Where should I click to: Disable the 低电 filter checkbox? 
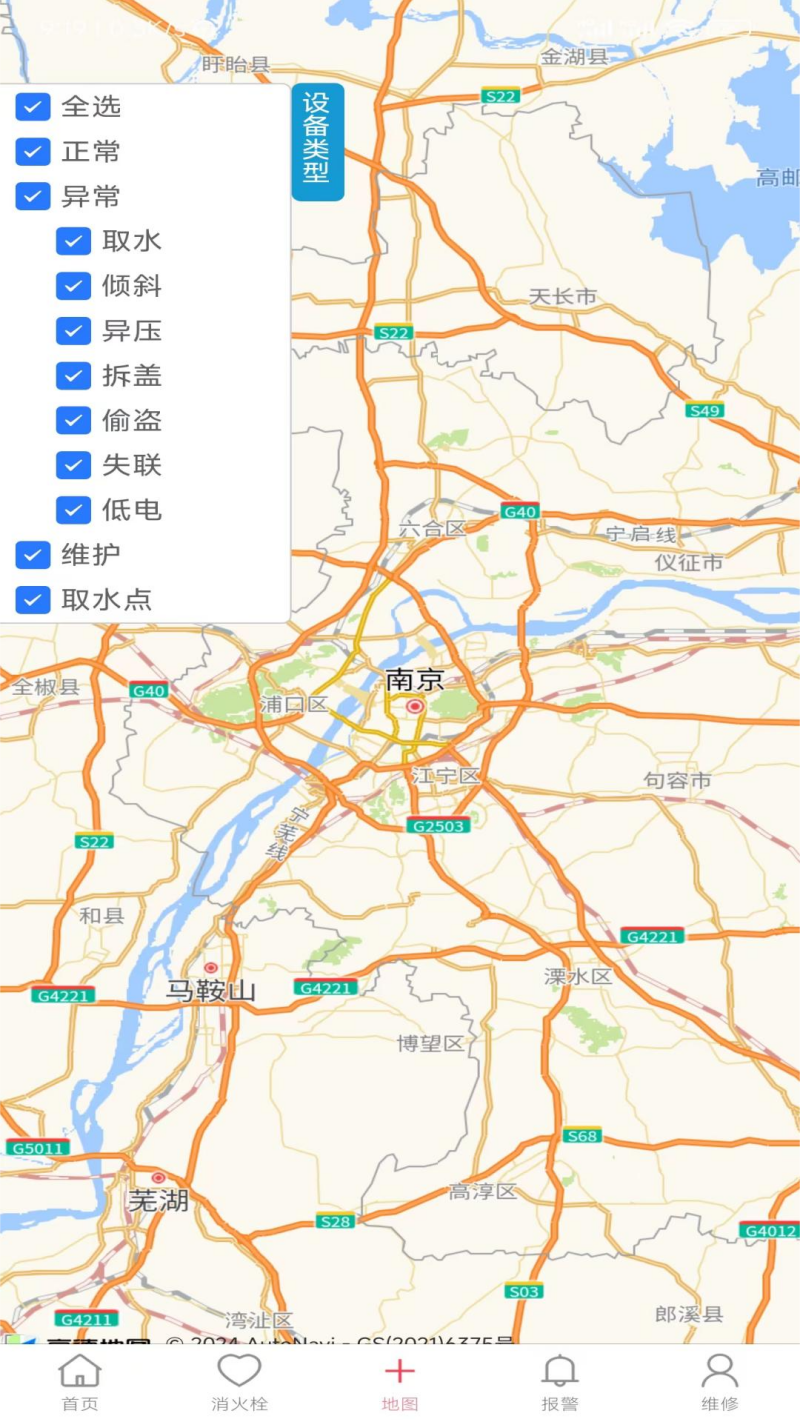tap(73, 511)
